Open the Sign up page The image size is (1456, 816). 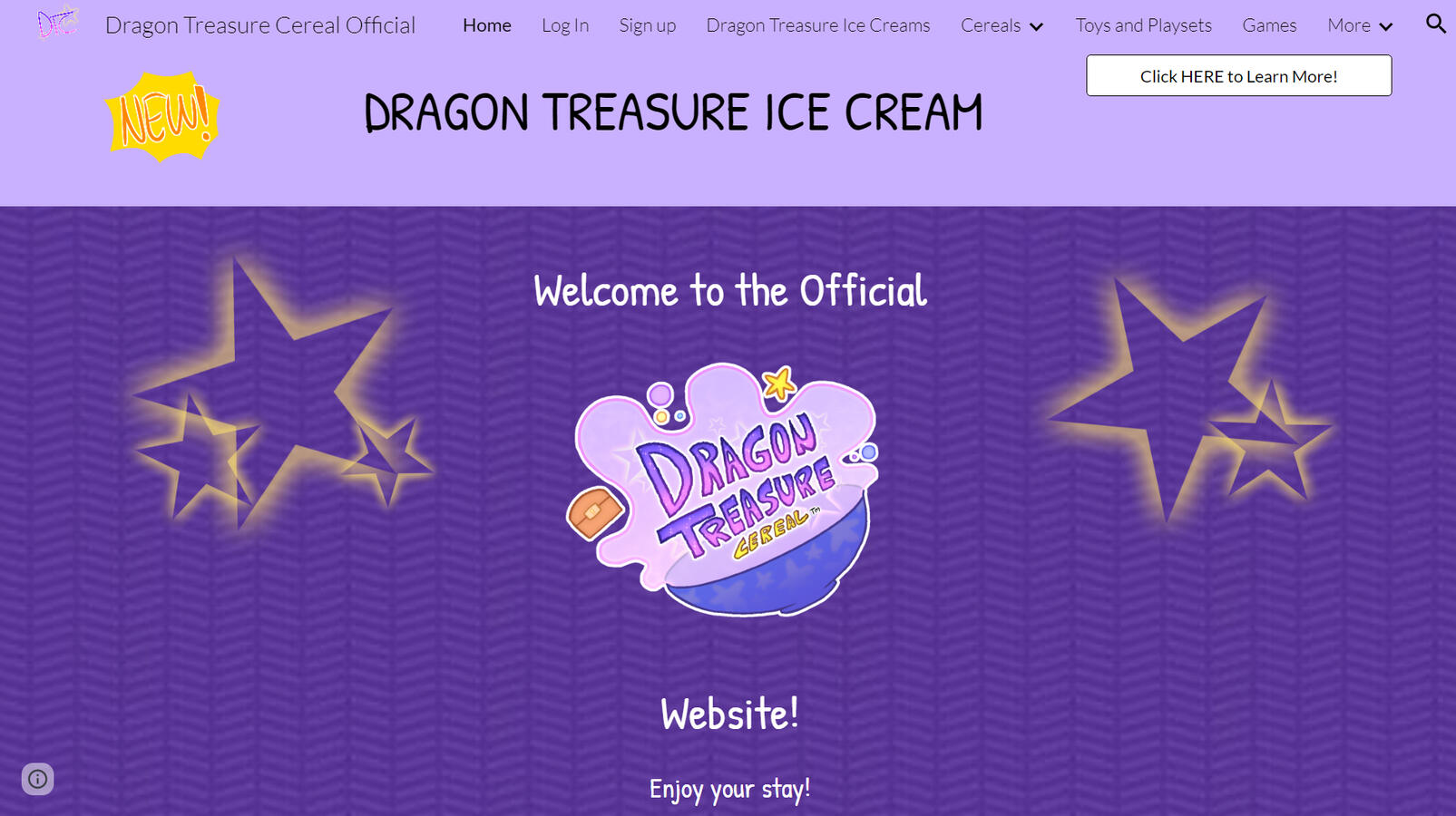click(x=648, y=25)
